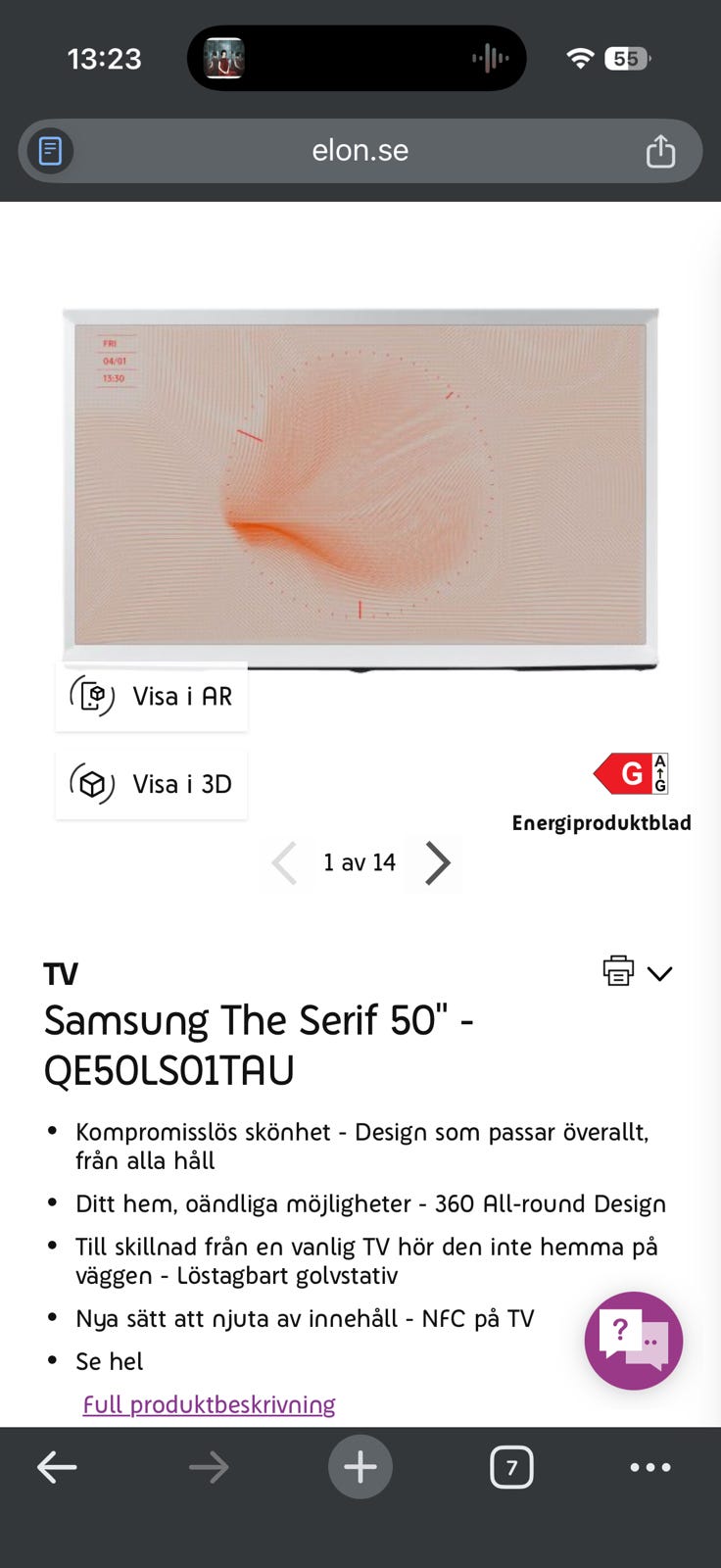Tap the media playback widget in the status bar

click(x=357, y=58)
